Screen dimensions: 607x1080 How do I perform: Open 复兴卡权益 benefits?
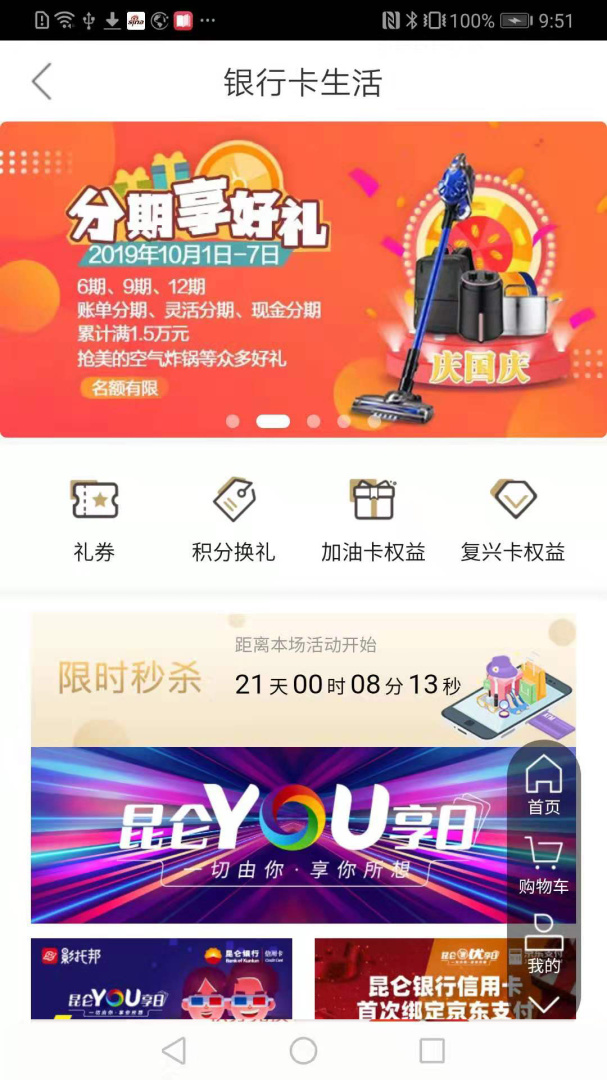[513, 520]
